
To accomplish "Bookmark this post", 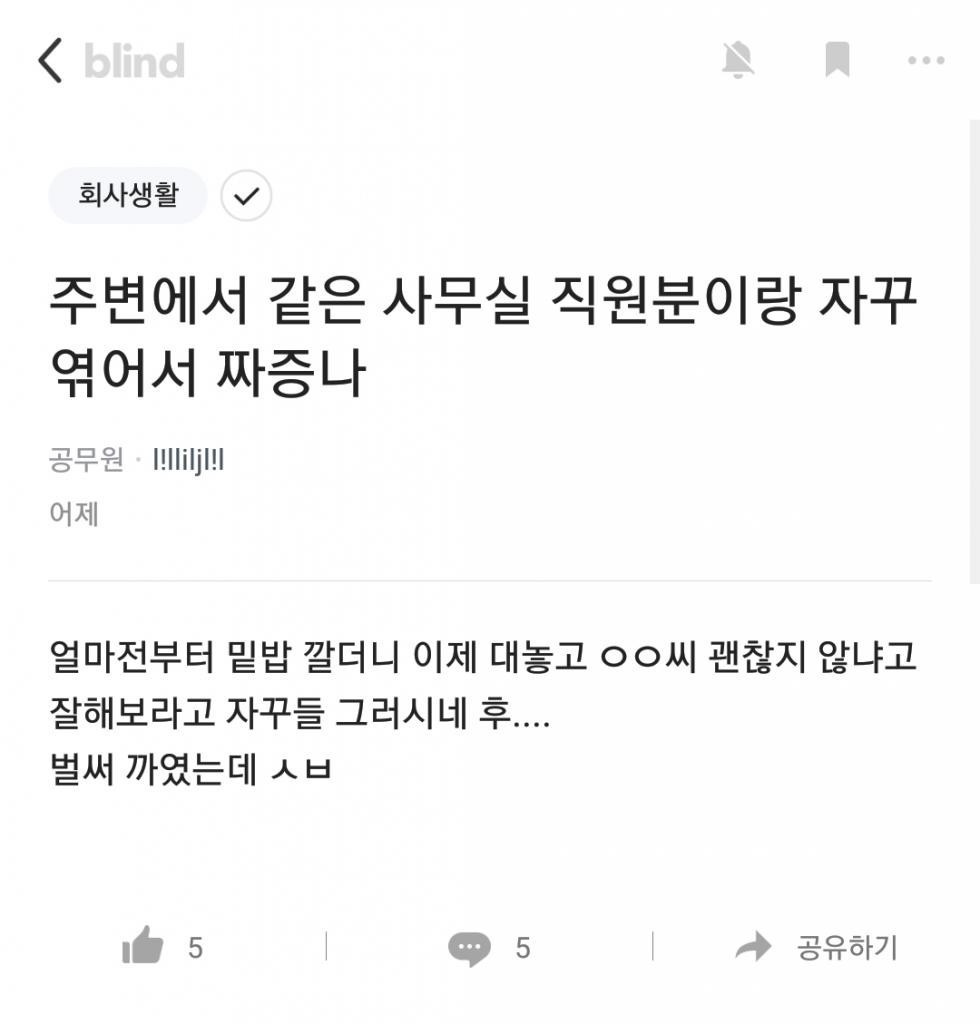I will pos(837,60).
